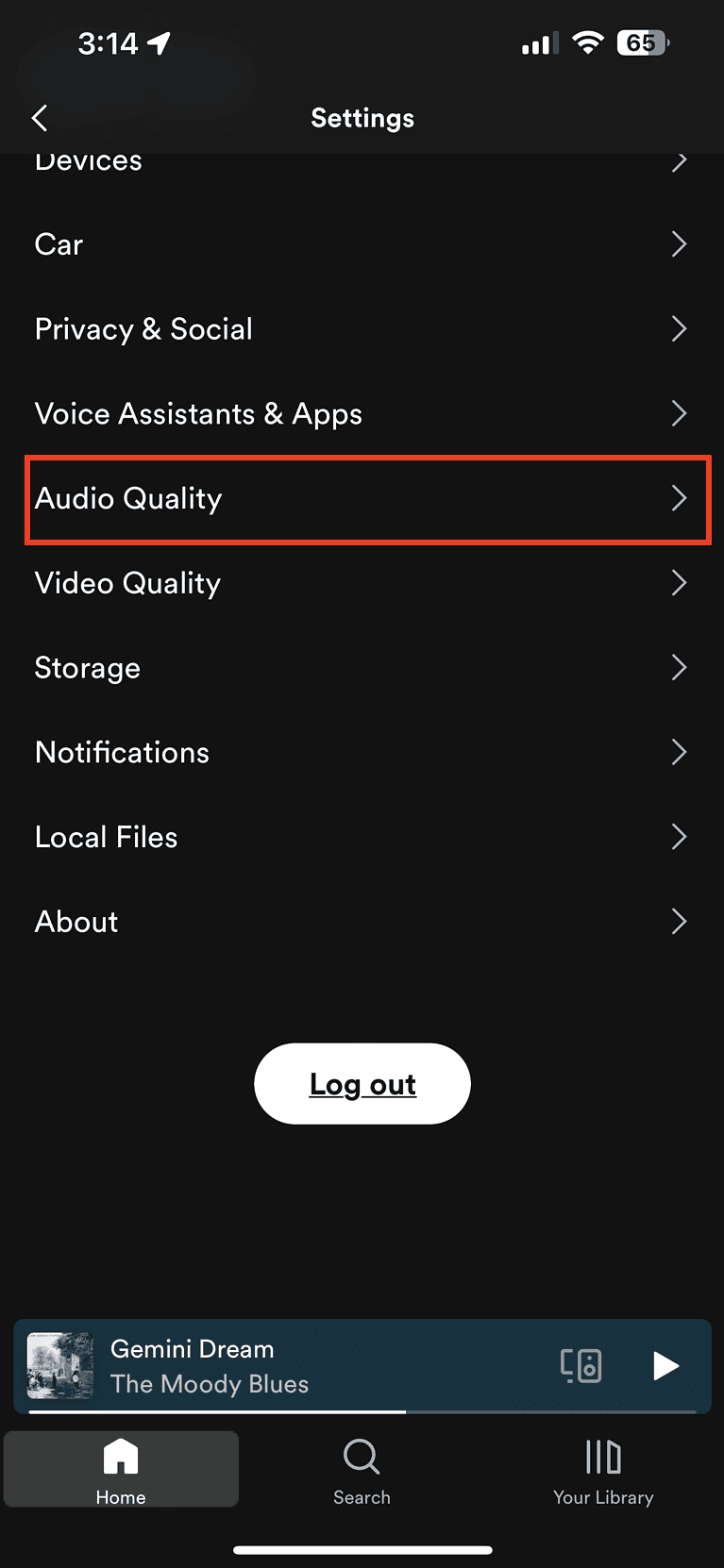
Task: Expand the Notifications chevron
Action: click(x=679, y=752)
